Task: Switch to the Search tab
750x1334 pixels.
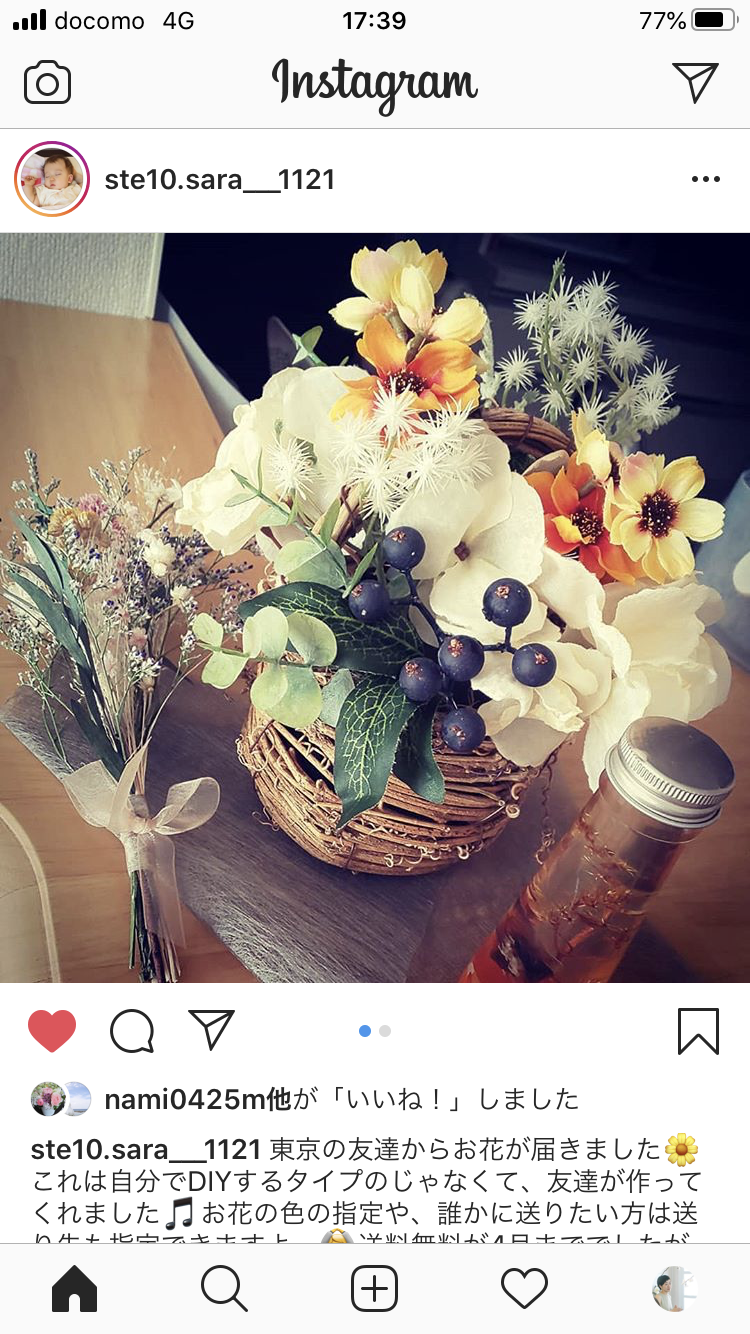Action: pyautogui.click(x=224, y=1289)
